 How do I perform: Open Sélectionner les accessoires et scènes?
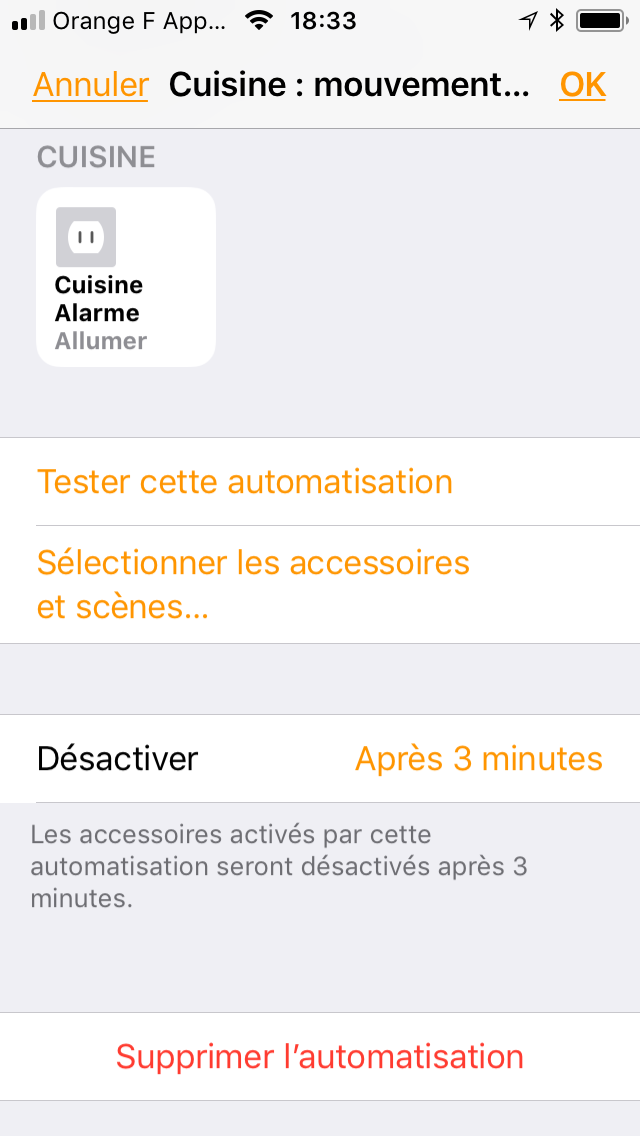320,585
